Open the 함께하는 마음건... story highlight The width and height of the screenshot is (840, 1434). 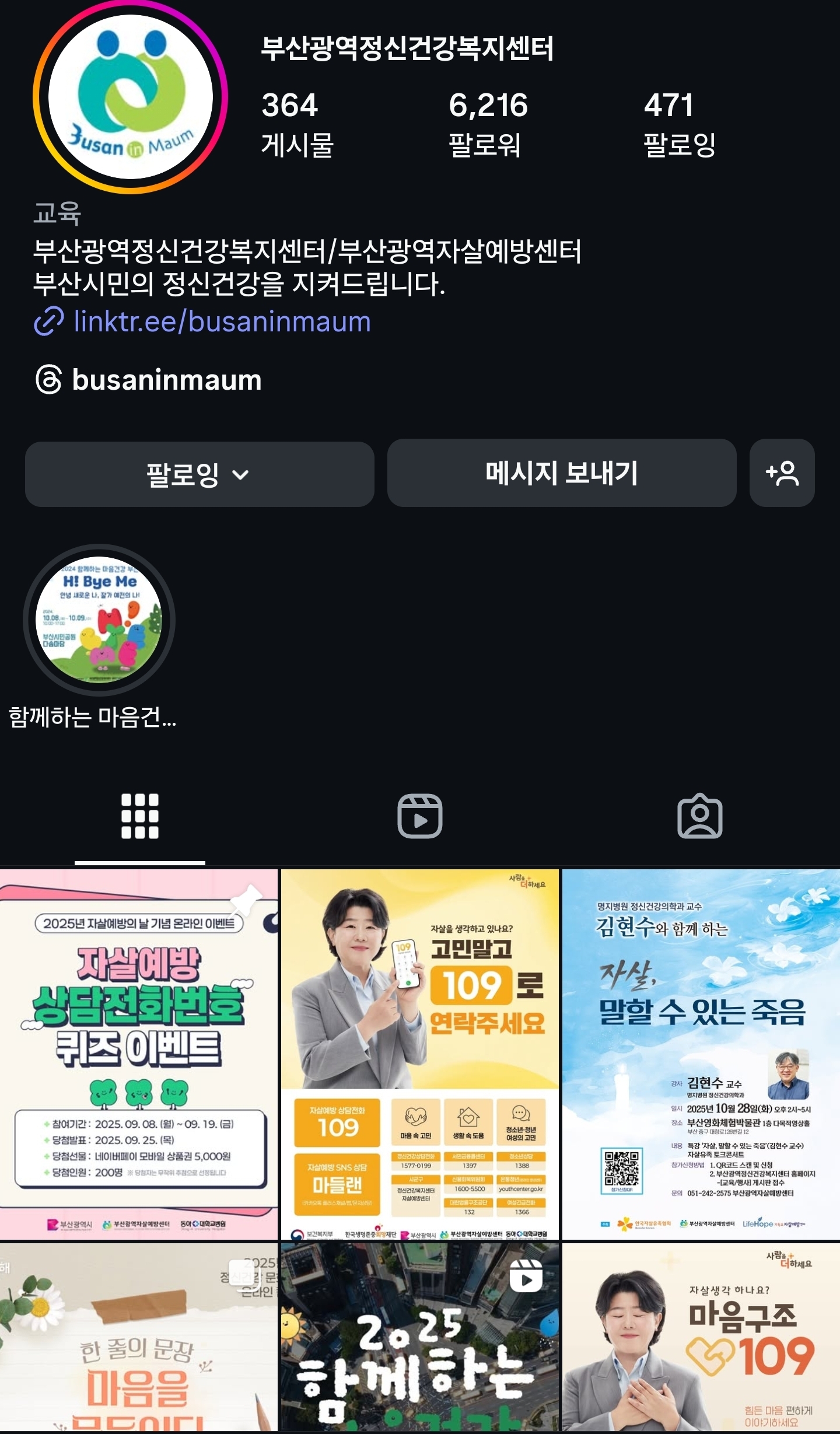click(99, 620)
